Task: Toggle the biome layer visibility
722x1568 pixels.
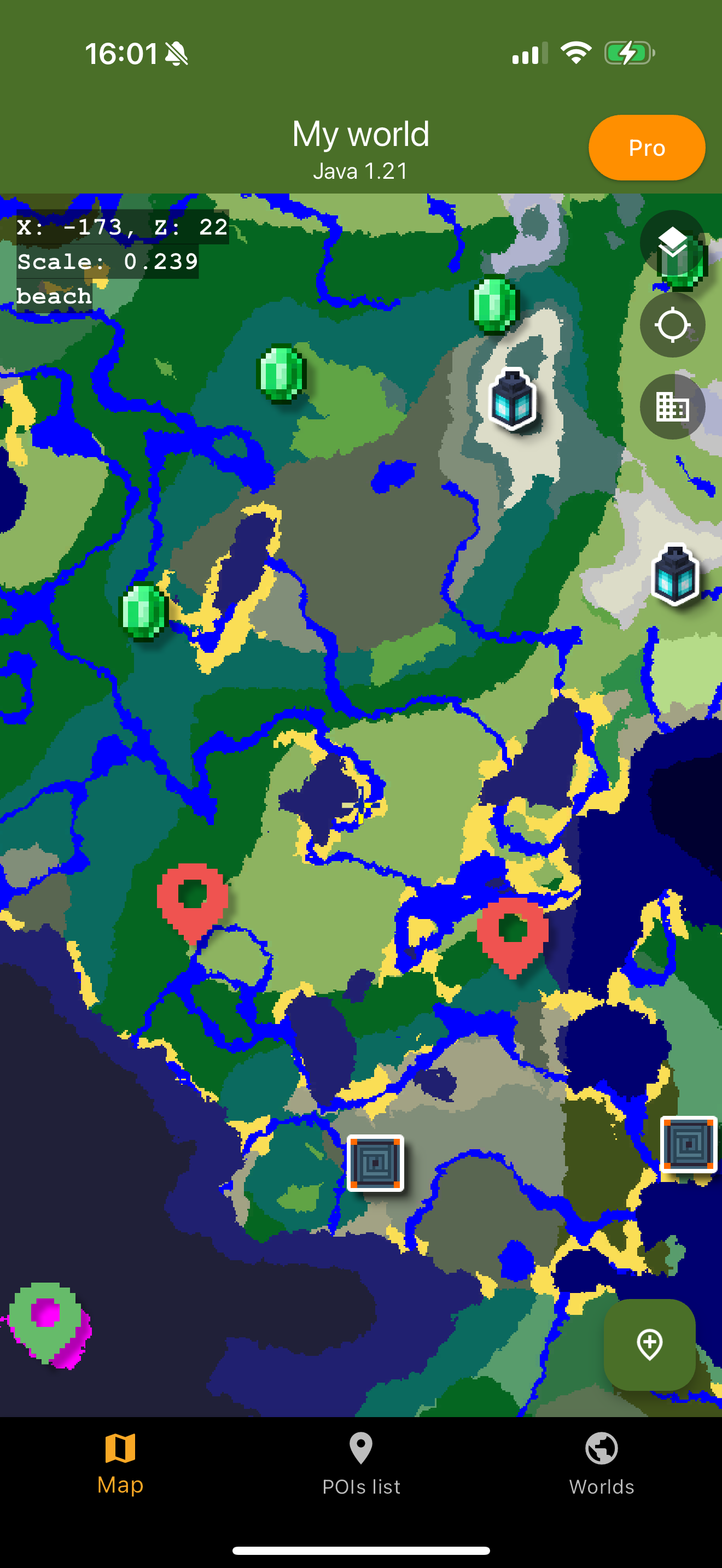Action: click(x=672, y=242)
